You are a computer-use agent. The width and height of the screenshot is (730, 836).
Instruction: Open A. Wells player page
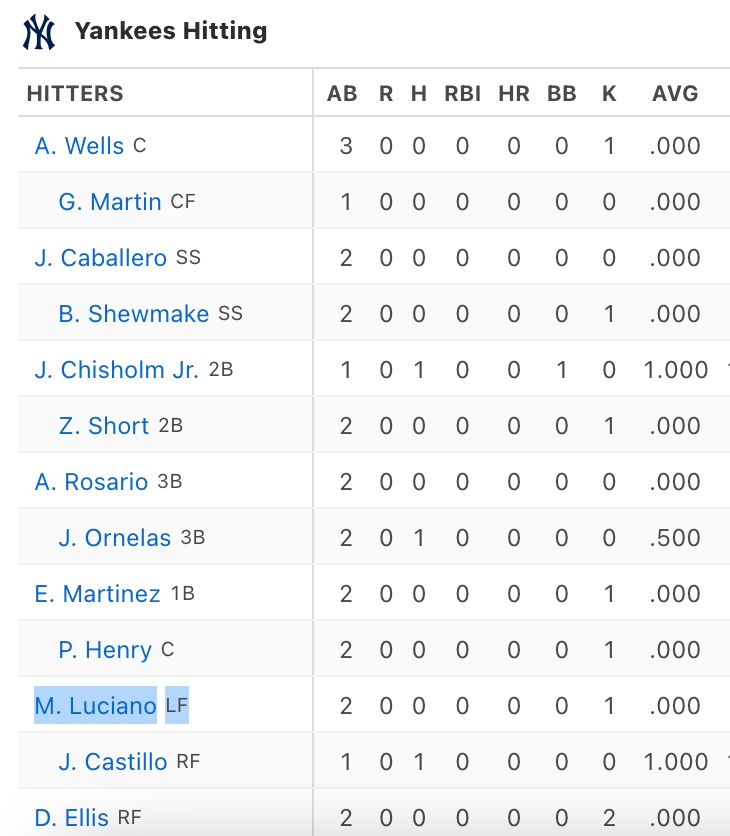coord(79,146)
